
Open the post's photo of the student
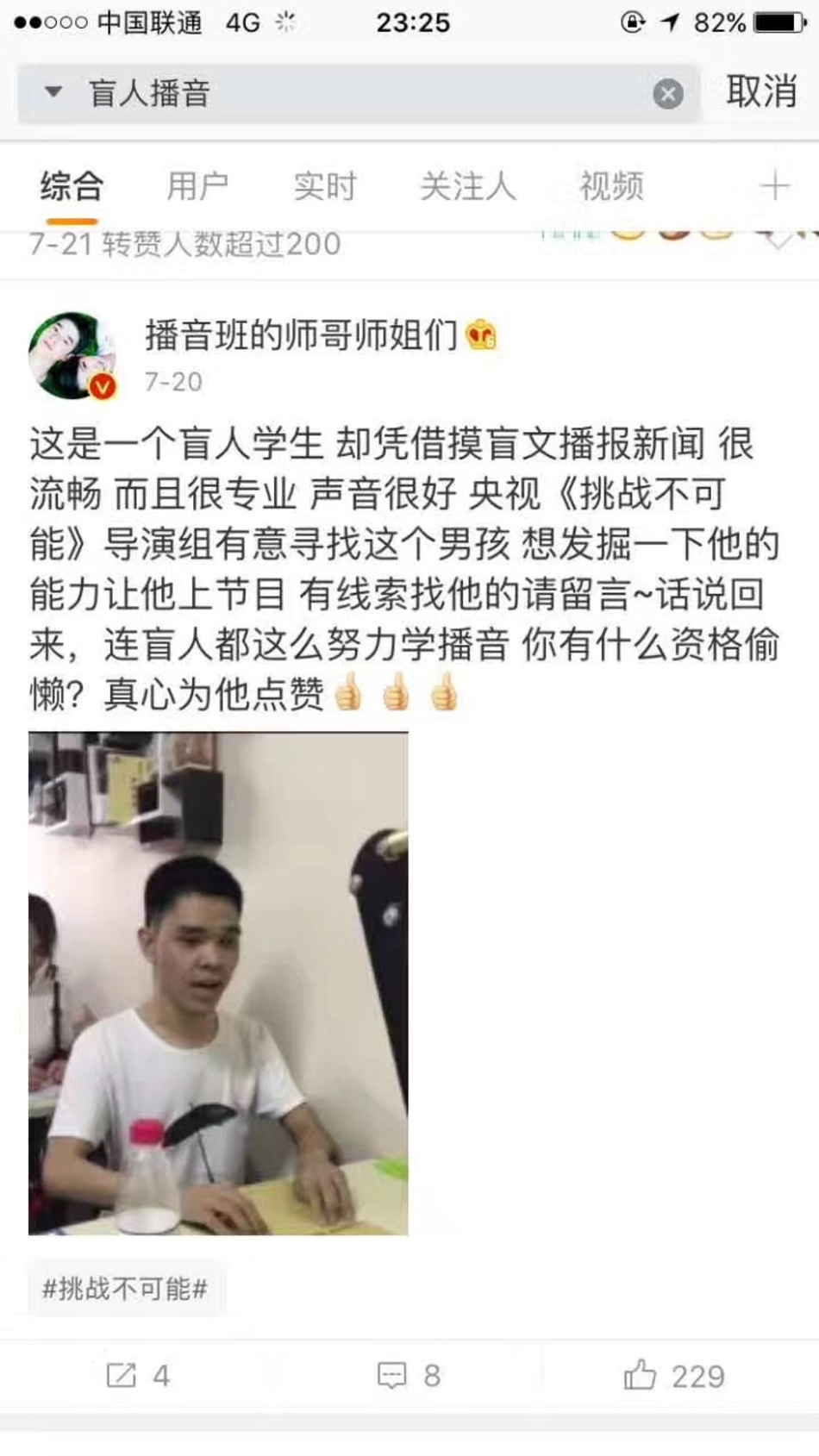pyautogui.click(x=218, y=983)
